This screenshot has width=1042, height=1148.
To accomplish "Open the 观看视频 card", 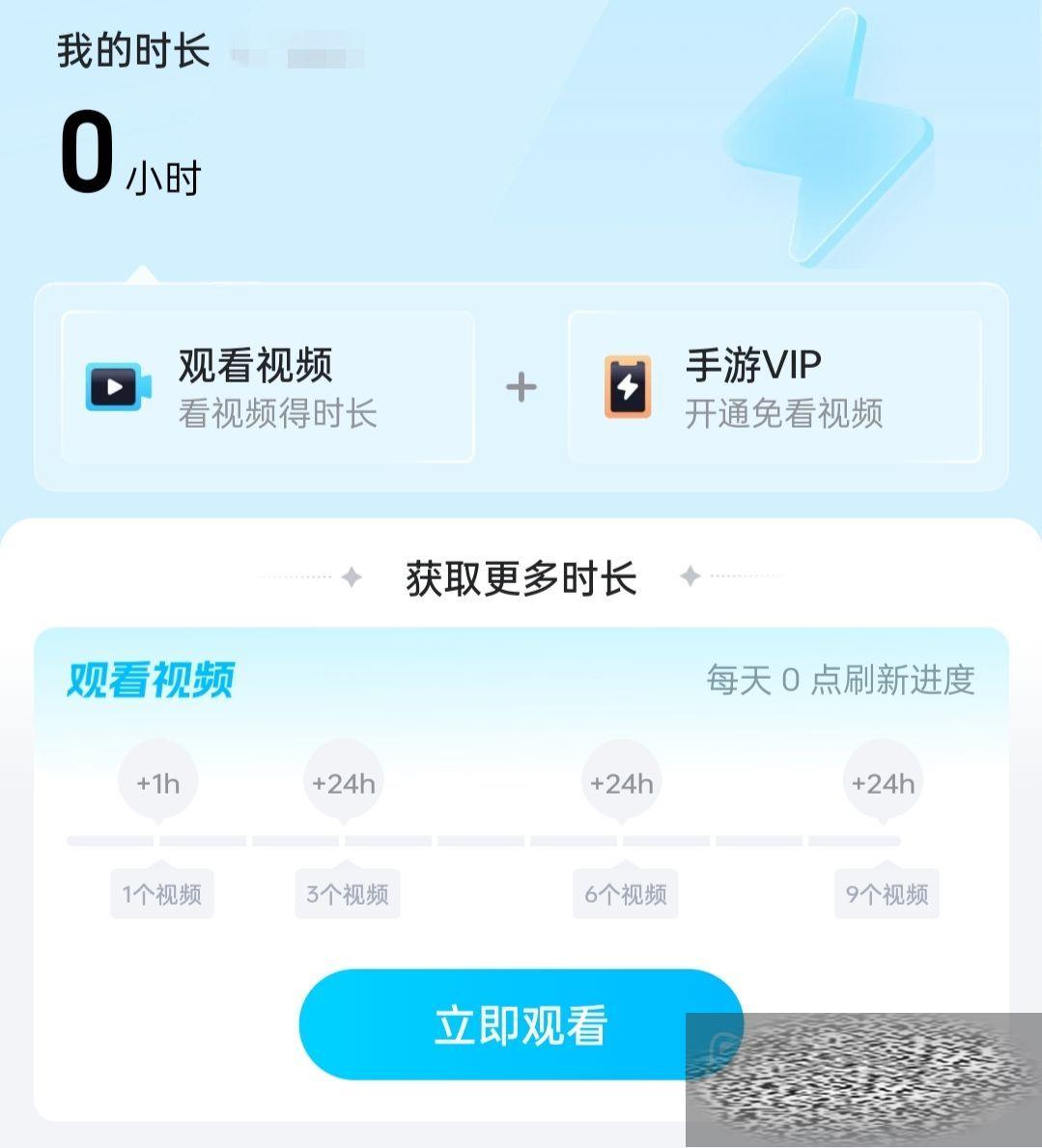I will [x=268, y=387].
